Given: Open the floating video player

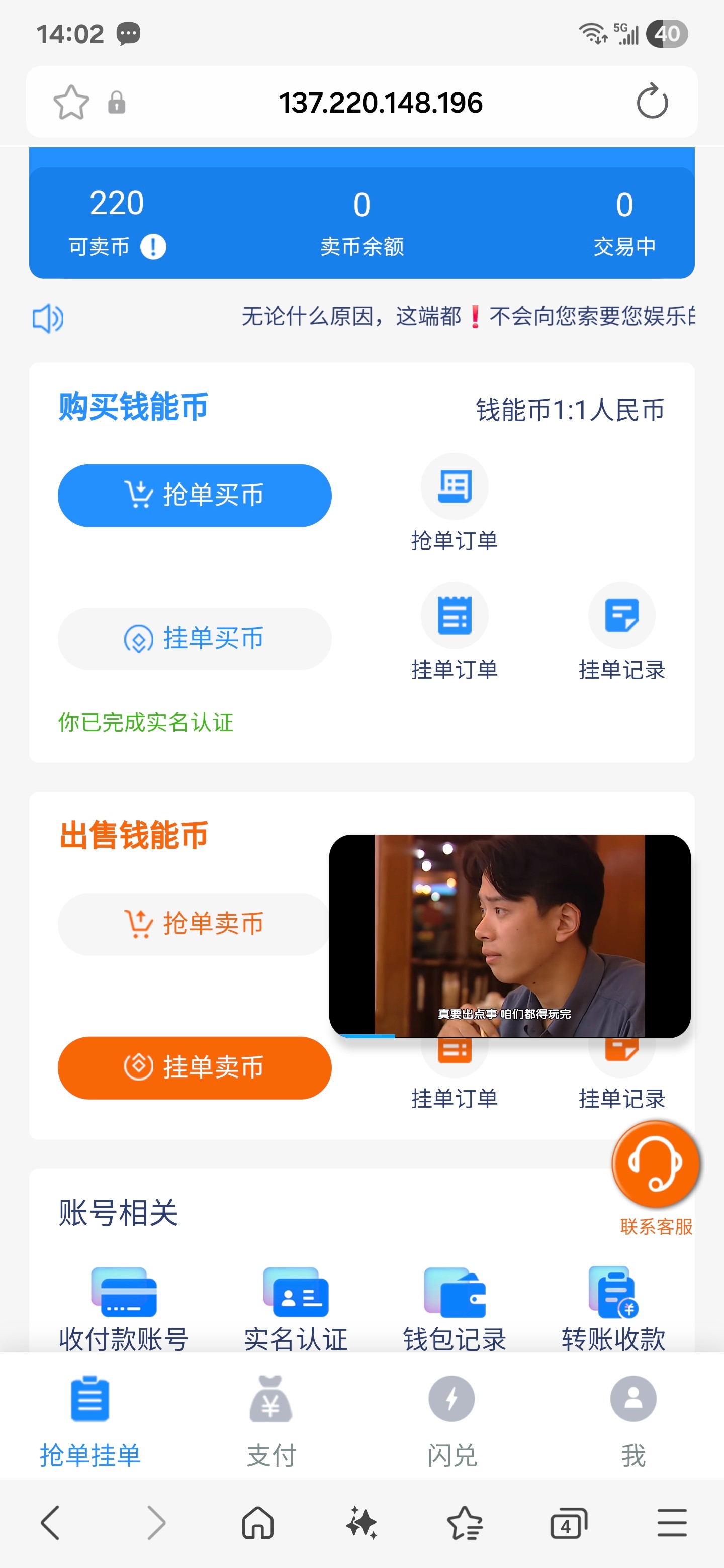Looking at the screenshot, I should tap(510, 936).
